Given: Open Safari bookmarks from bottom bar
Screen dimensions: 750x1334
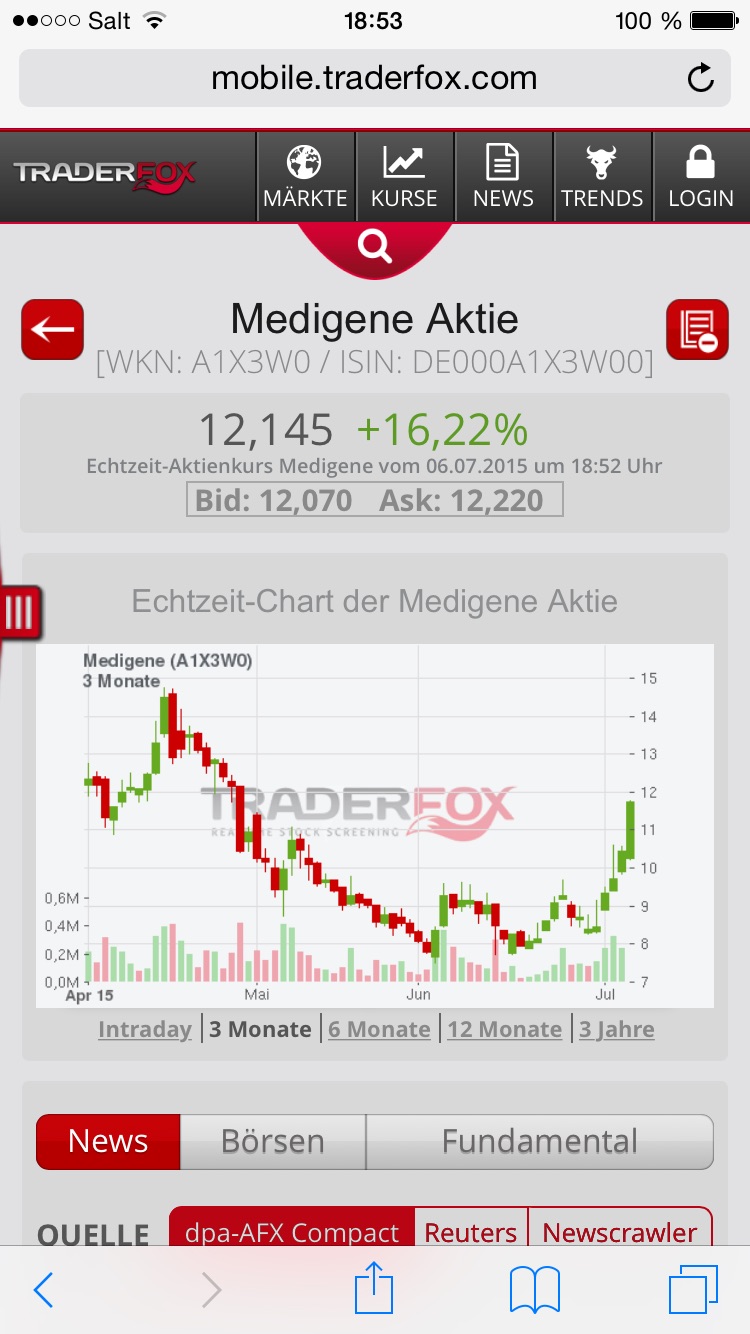Looking at the screenshot, I should (x=533, y=1290).
